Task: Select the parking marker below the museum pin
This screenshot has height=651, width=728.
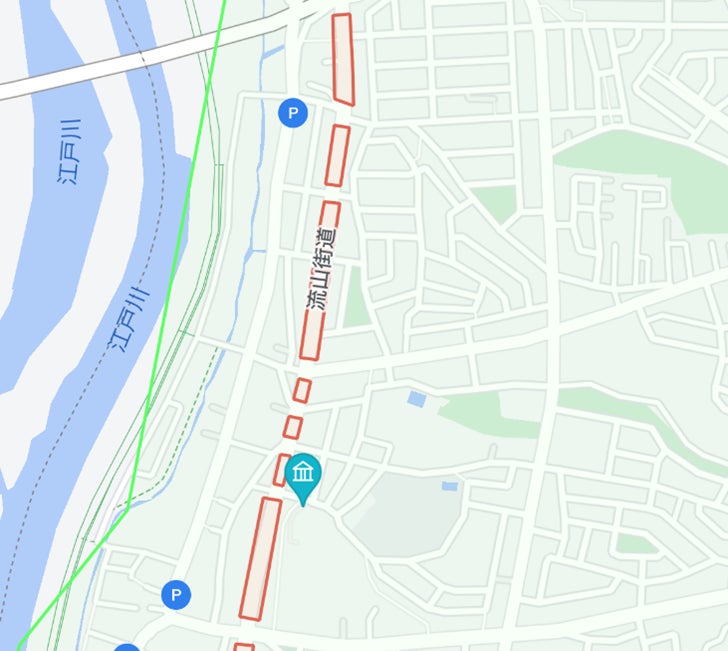Action: [176, 596]
